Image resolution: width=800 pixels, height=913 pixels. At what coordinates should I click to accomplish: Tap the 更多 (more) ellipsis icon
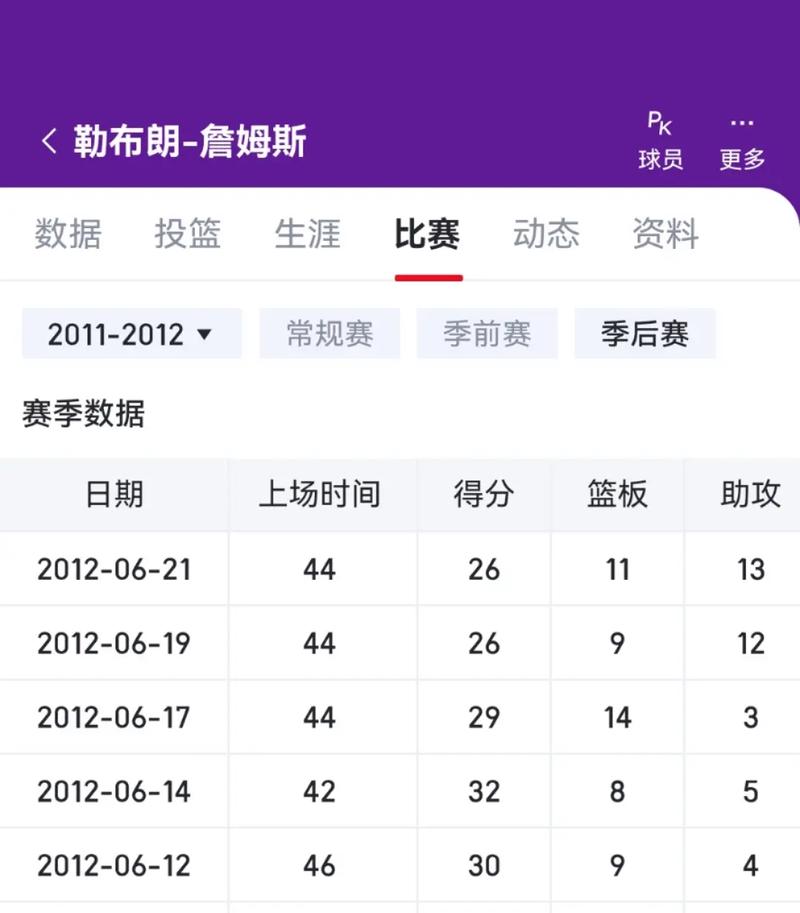741,122
